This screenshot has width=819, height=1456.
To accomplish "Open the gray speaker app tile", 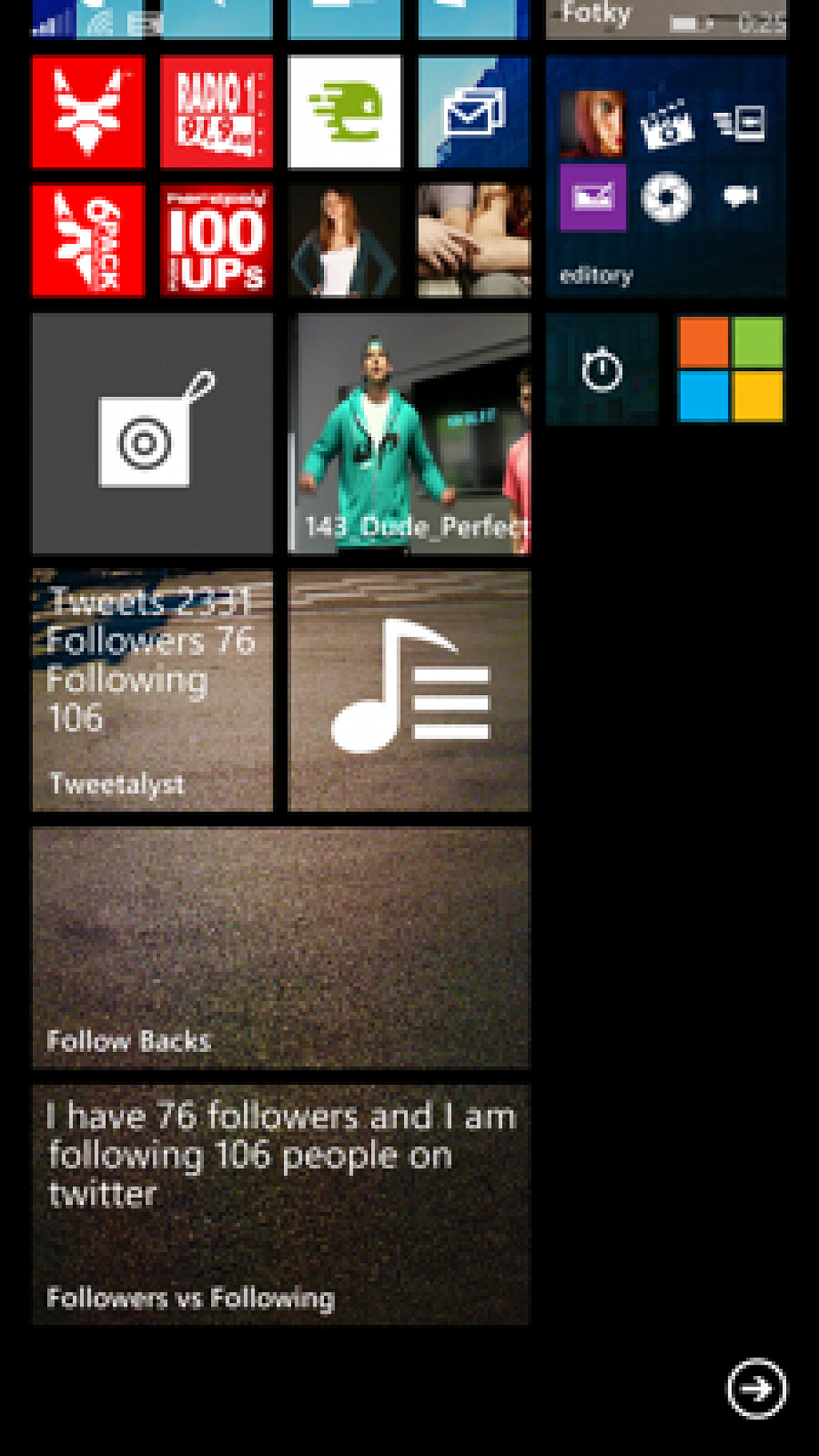I will click(x=152, y=433).
